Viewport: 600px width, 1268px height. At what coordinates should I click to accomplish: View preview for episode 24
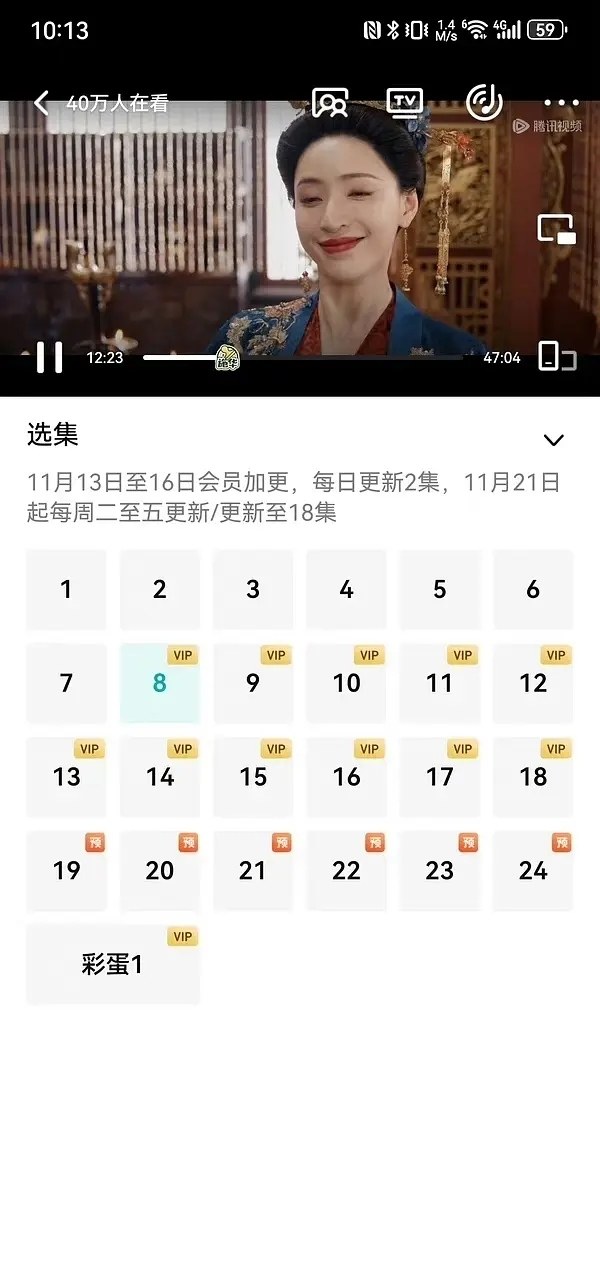point(533,870)
